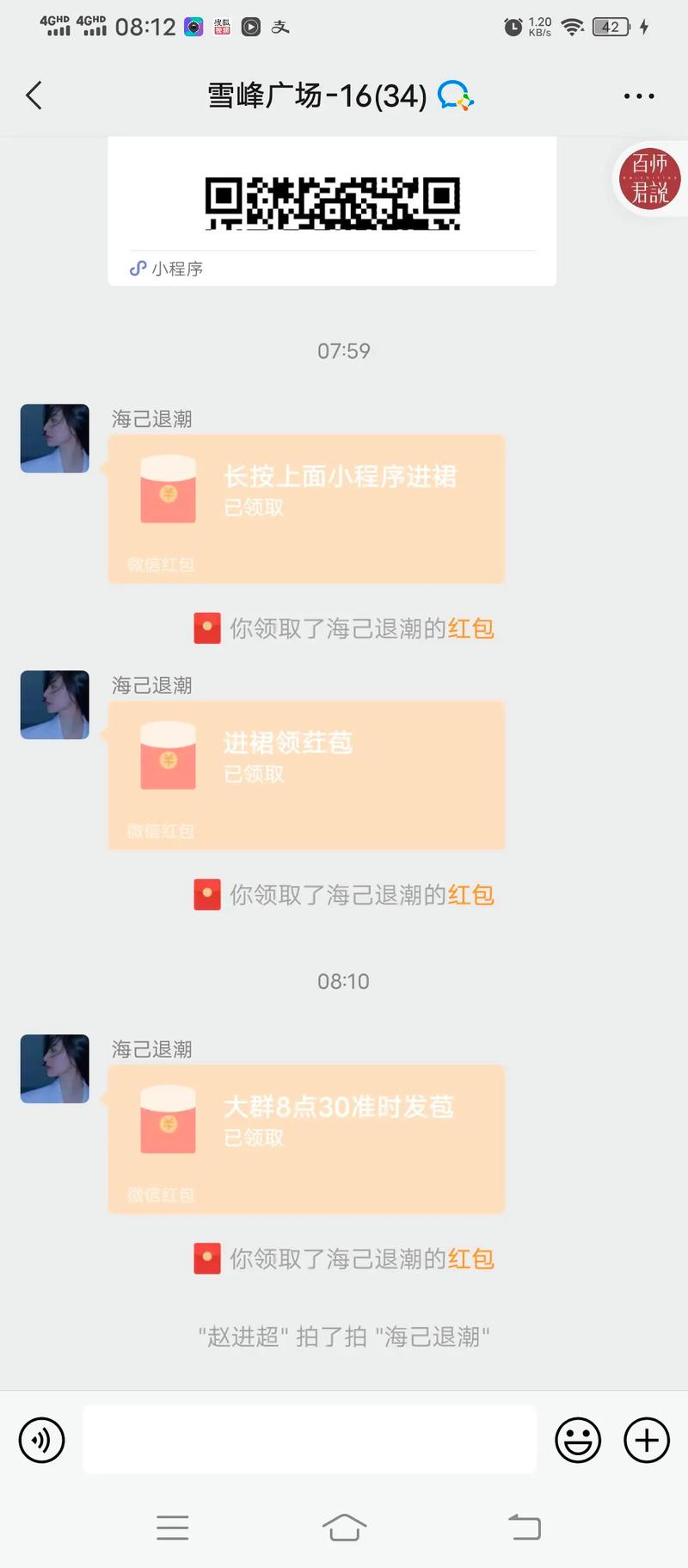
Task: Open the 红包 link in the receipt notice
Action: pos(470,628)
